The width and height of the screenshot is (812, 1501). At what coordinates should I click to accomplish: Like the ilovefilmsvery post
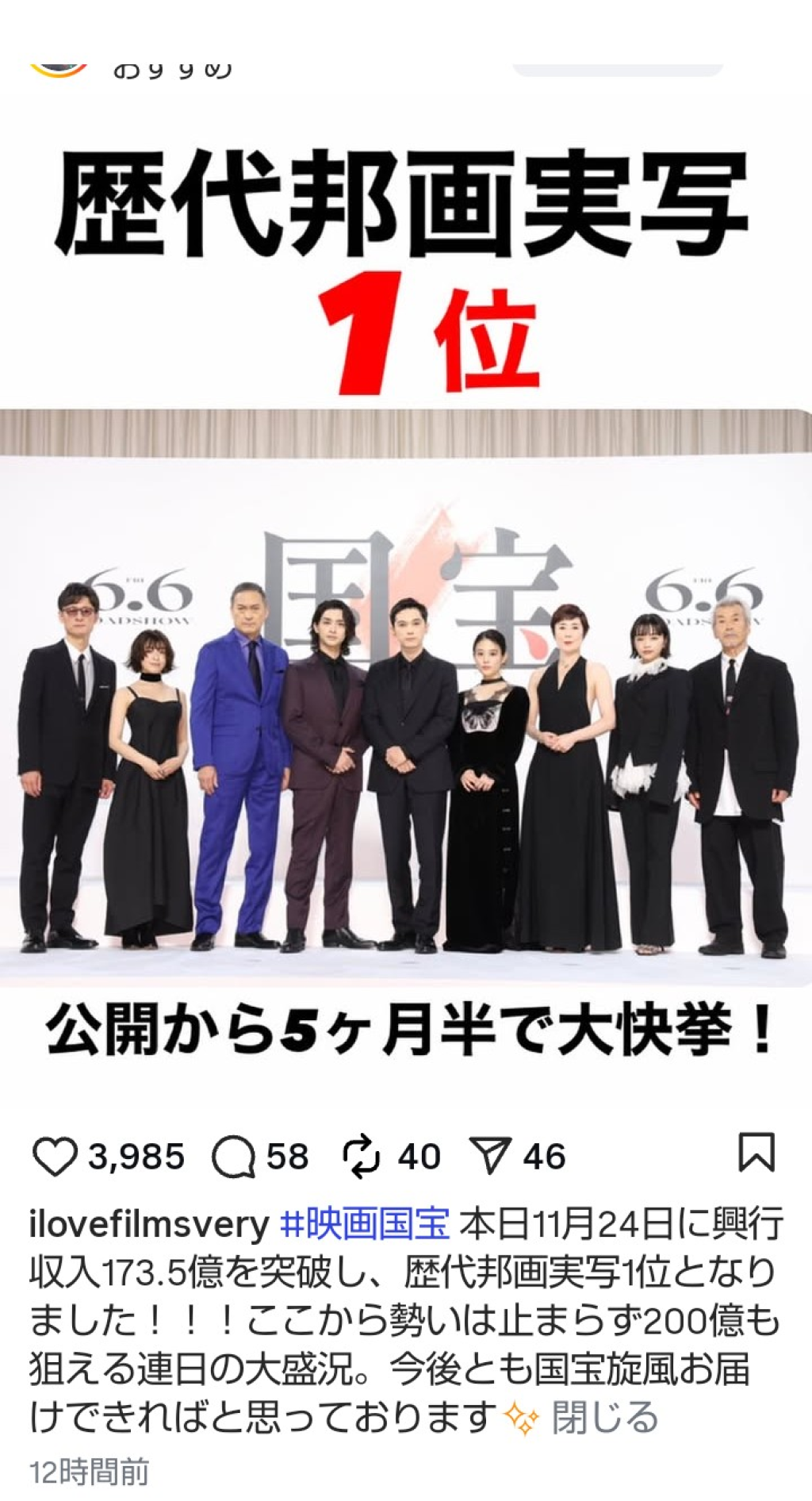[54, 1157]
